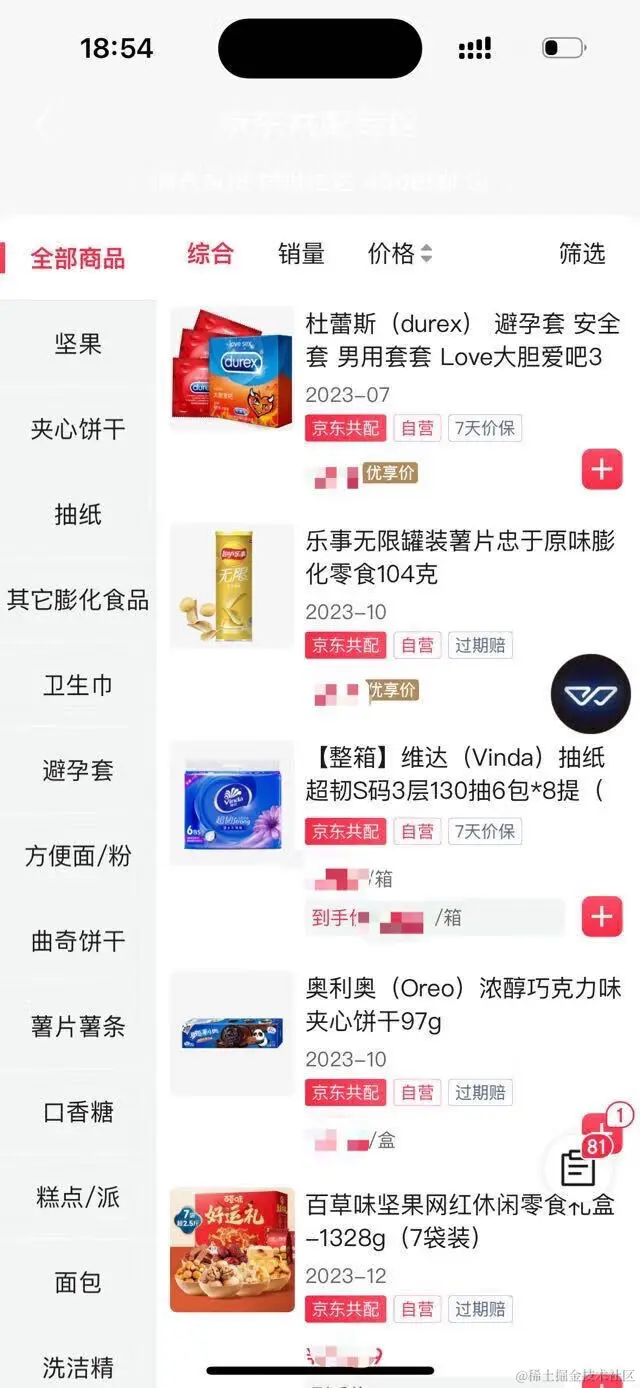Switch to 综合 sorting
Viewport: 640px width, 1388px height.
210,254
